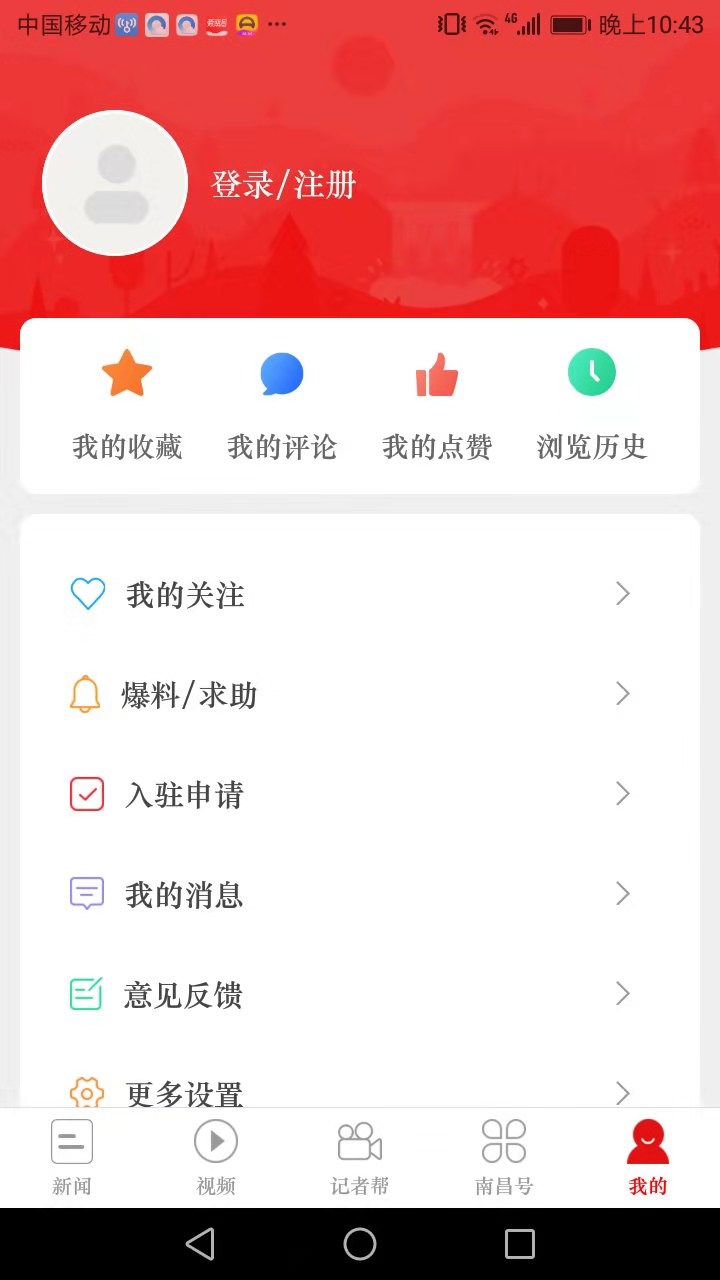The width and height of the screenshot is (720, 1280).
Task: Go to the home screen
Action: (360, 1244)
